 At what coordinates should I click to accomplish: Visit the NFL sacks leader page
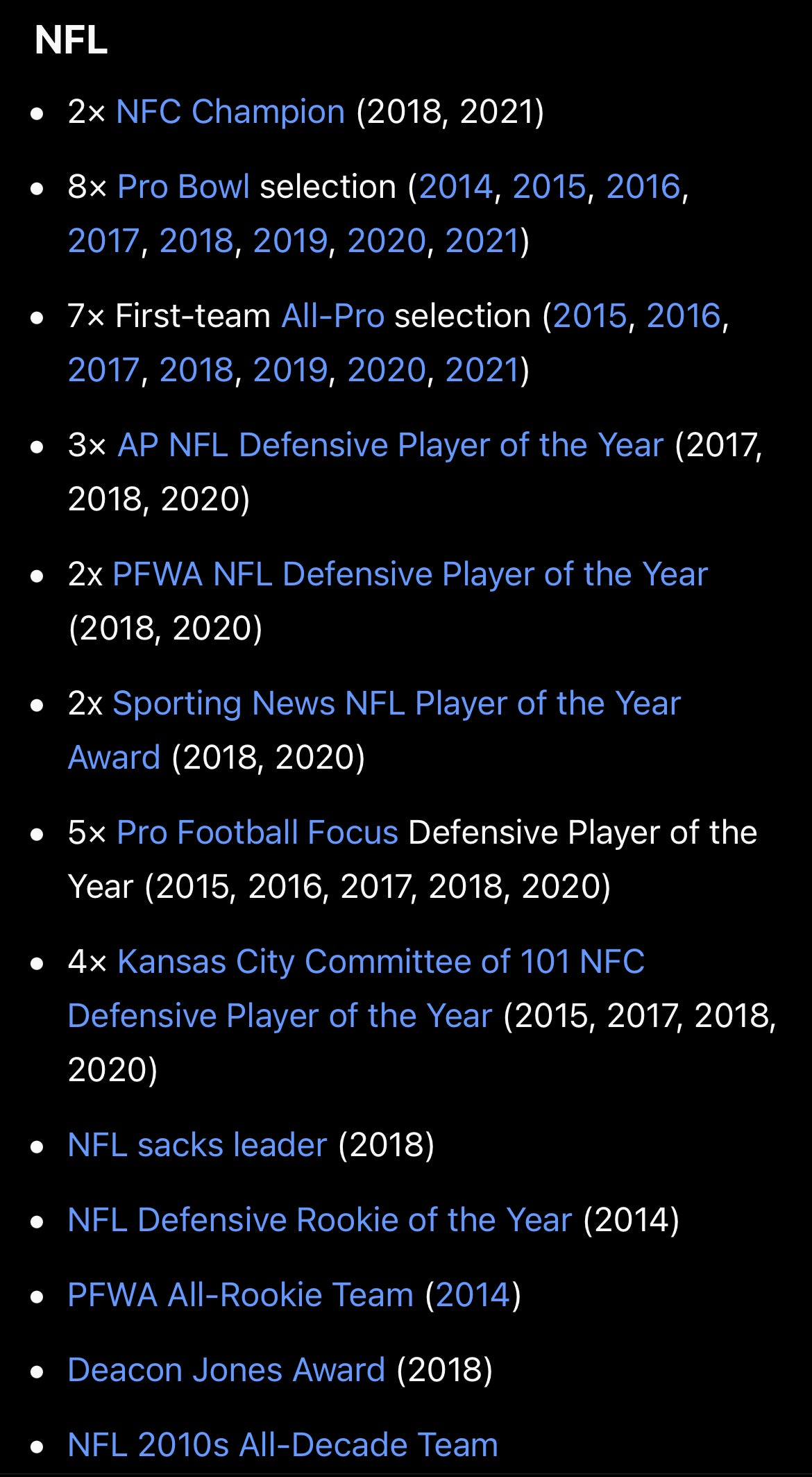197,1145
